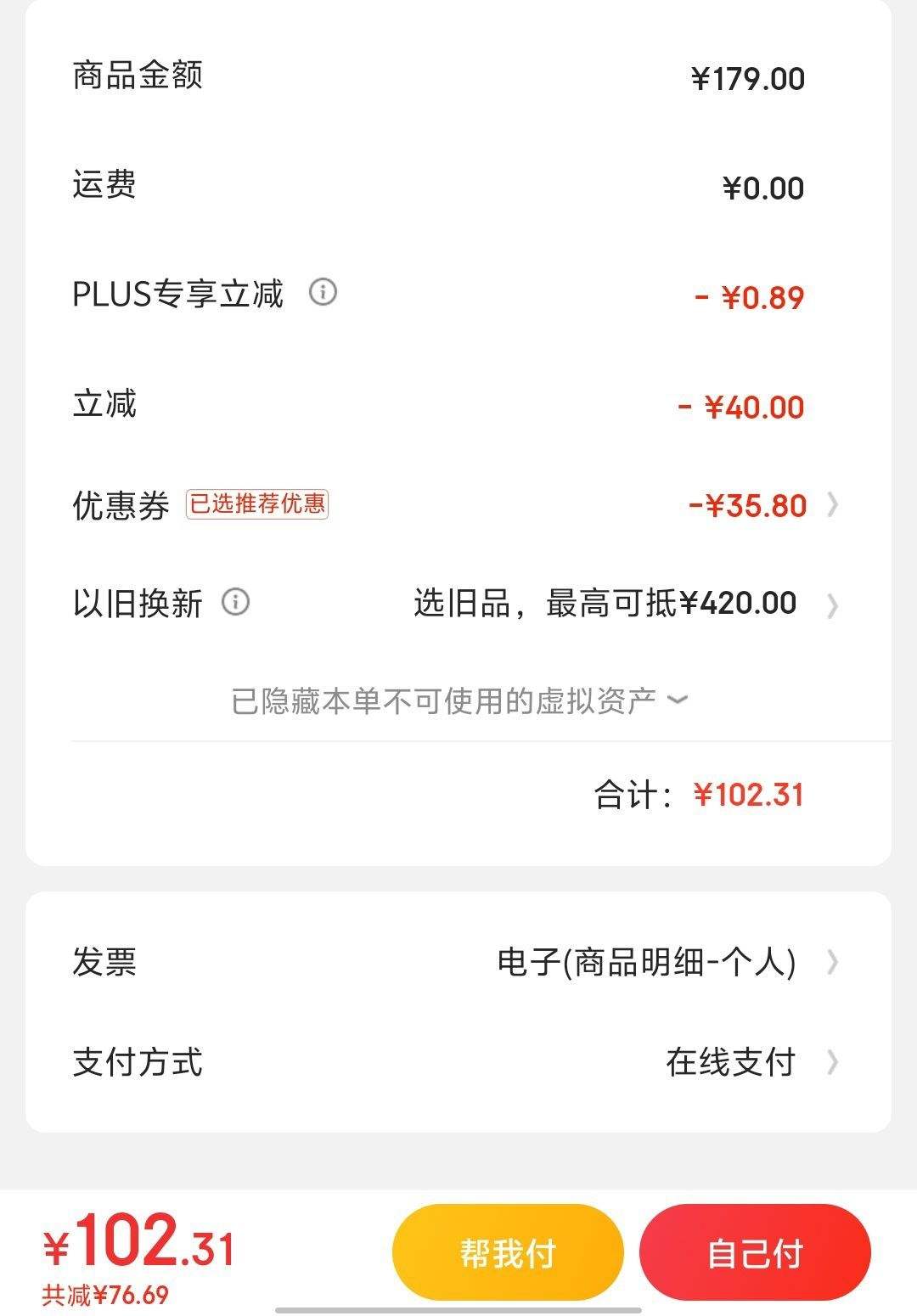Screen dimensions: 917x1316
Task: Expand hidden unavailable virtual assets section
Action: pyautogui.click(x=458, y=698)
